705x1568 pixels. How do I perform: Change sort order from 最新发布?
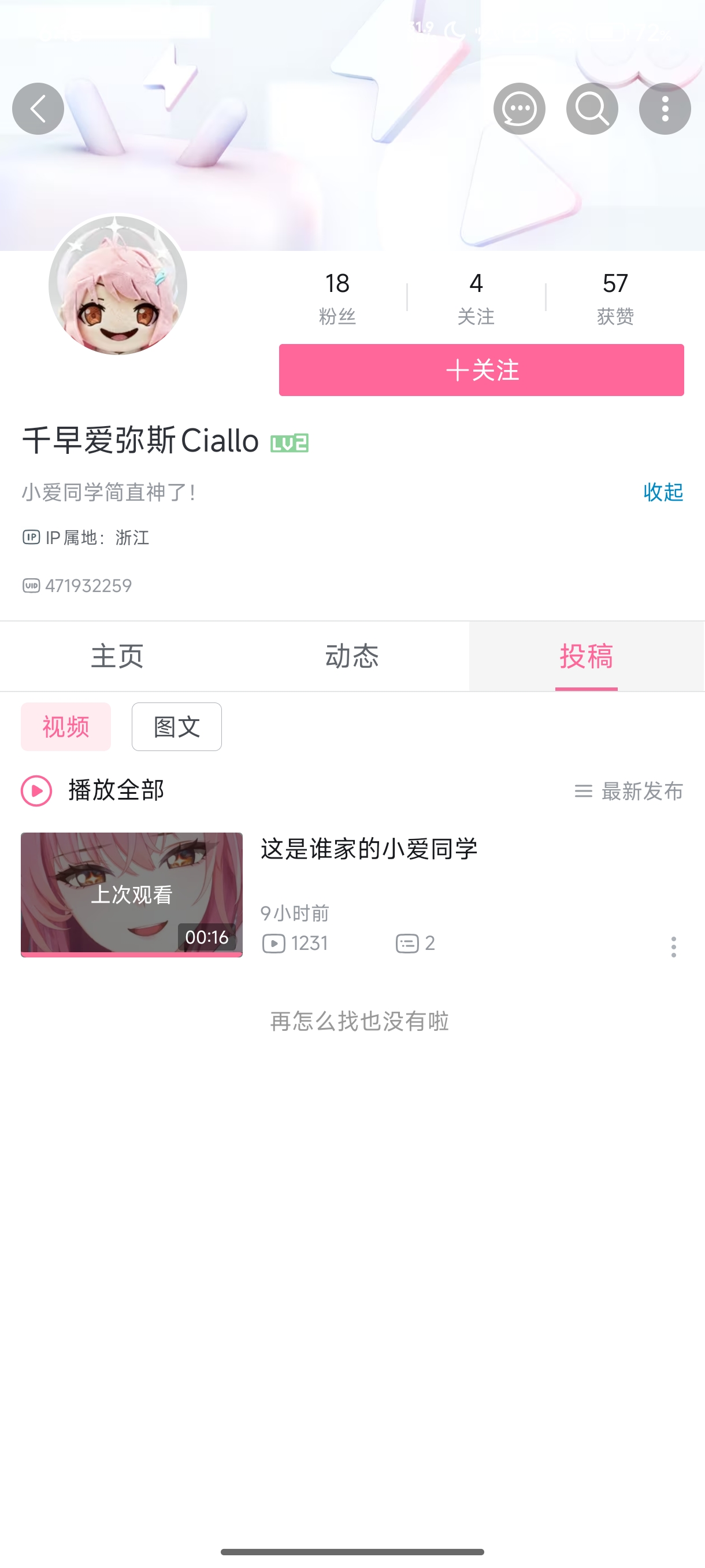629,792
